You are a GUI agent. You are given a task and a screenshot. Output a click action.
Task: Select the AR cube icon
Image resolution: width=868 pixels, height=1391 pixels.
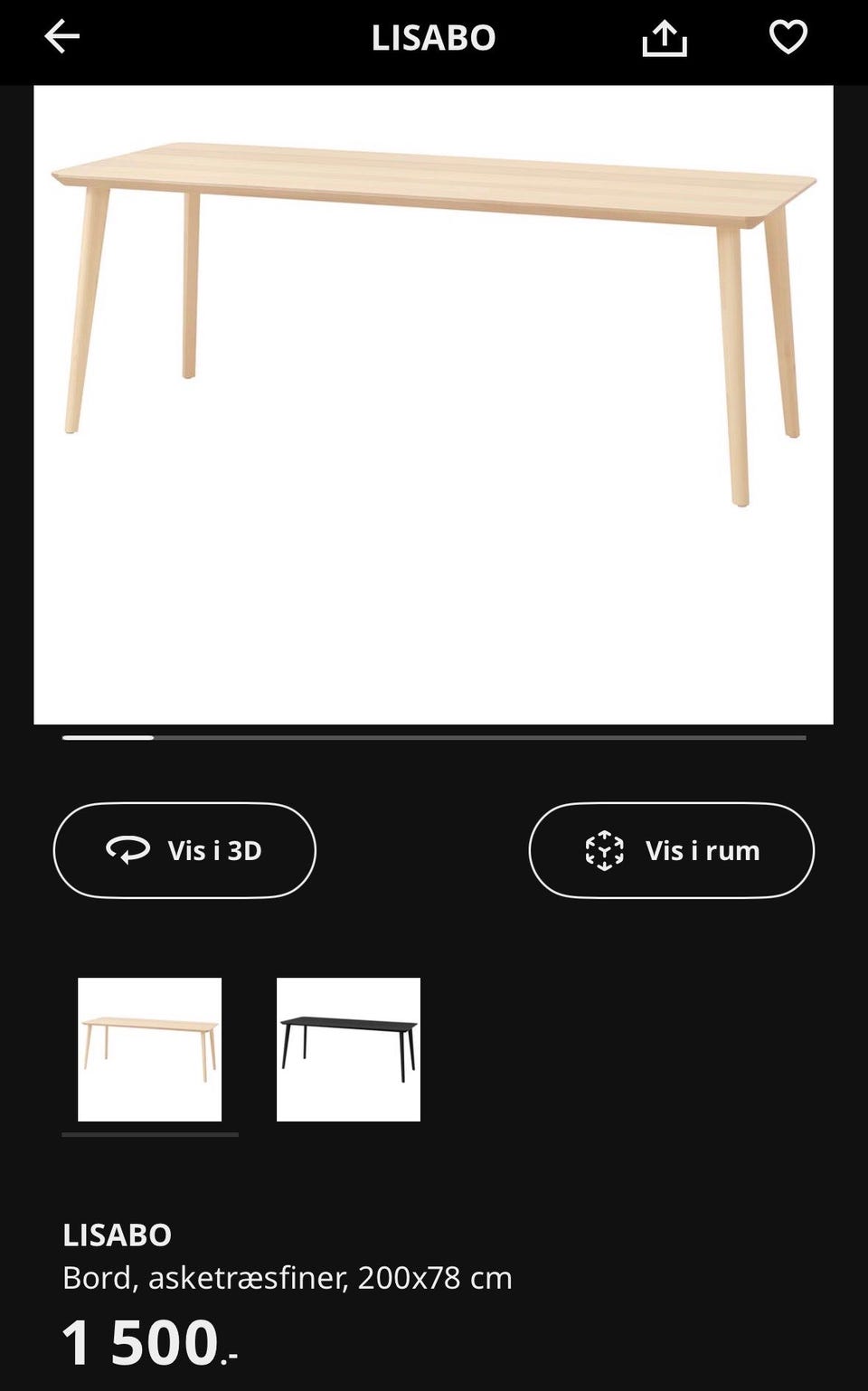[x=605, y=849]
